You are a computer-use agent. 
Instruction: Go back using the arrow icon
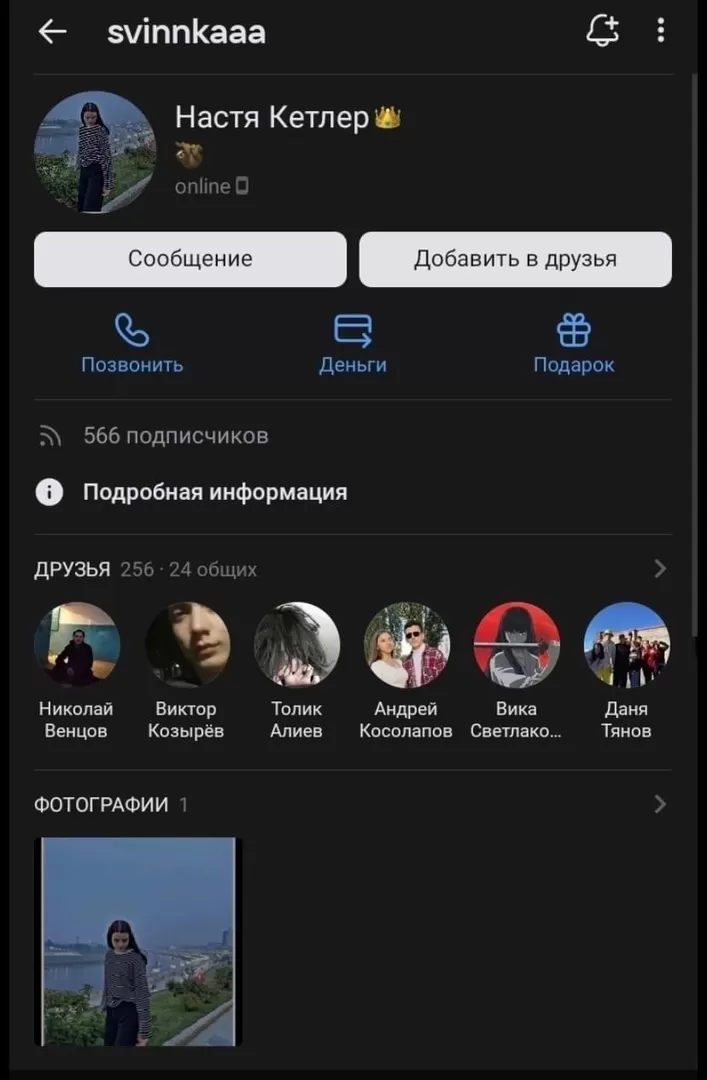point(52,32)
